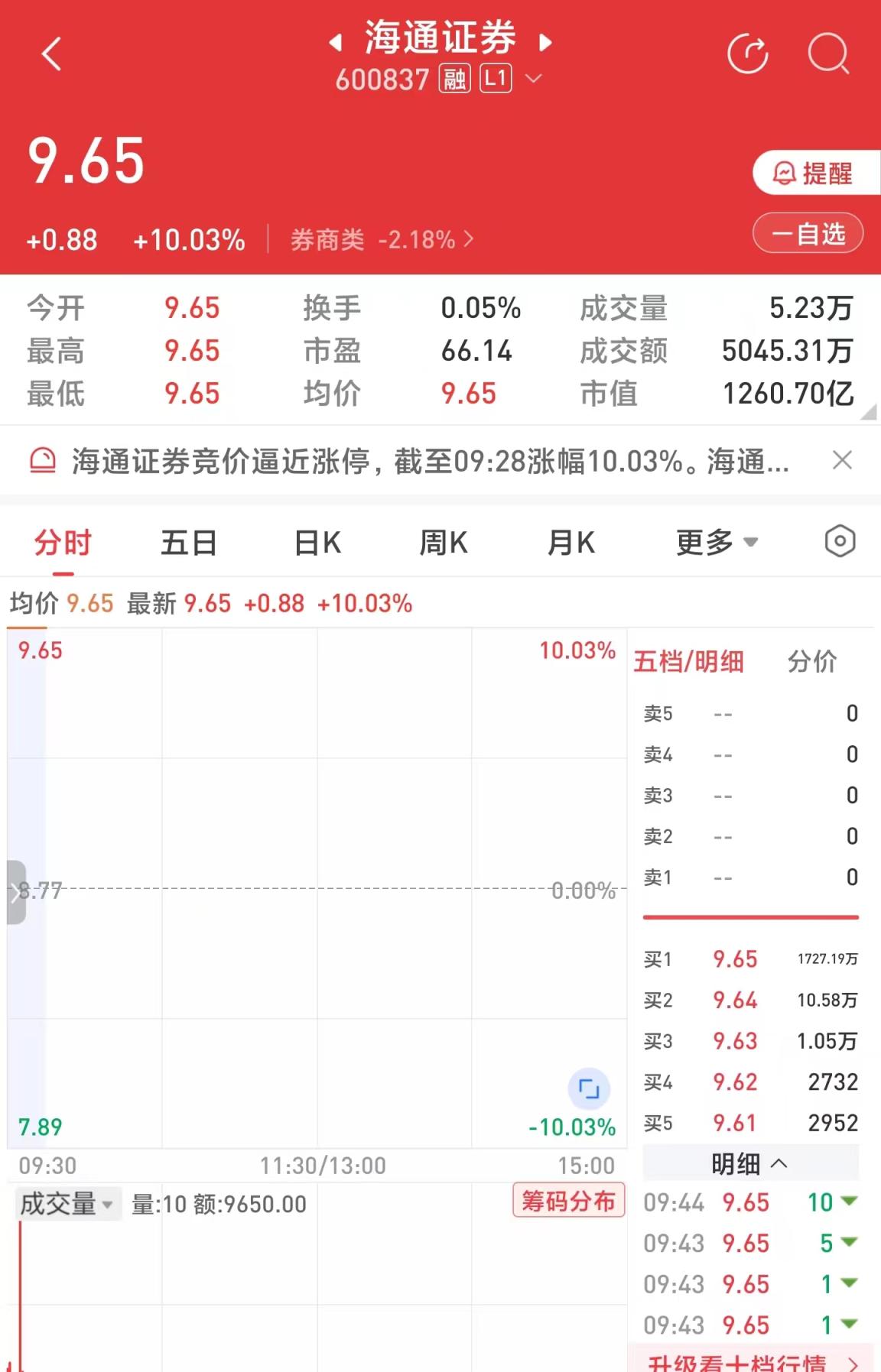The width and height of the screenshot is (881, 1372).
Task: Expand the 更多 chart options
Action: (x=717, y=543)
